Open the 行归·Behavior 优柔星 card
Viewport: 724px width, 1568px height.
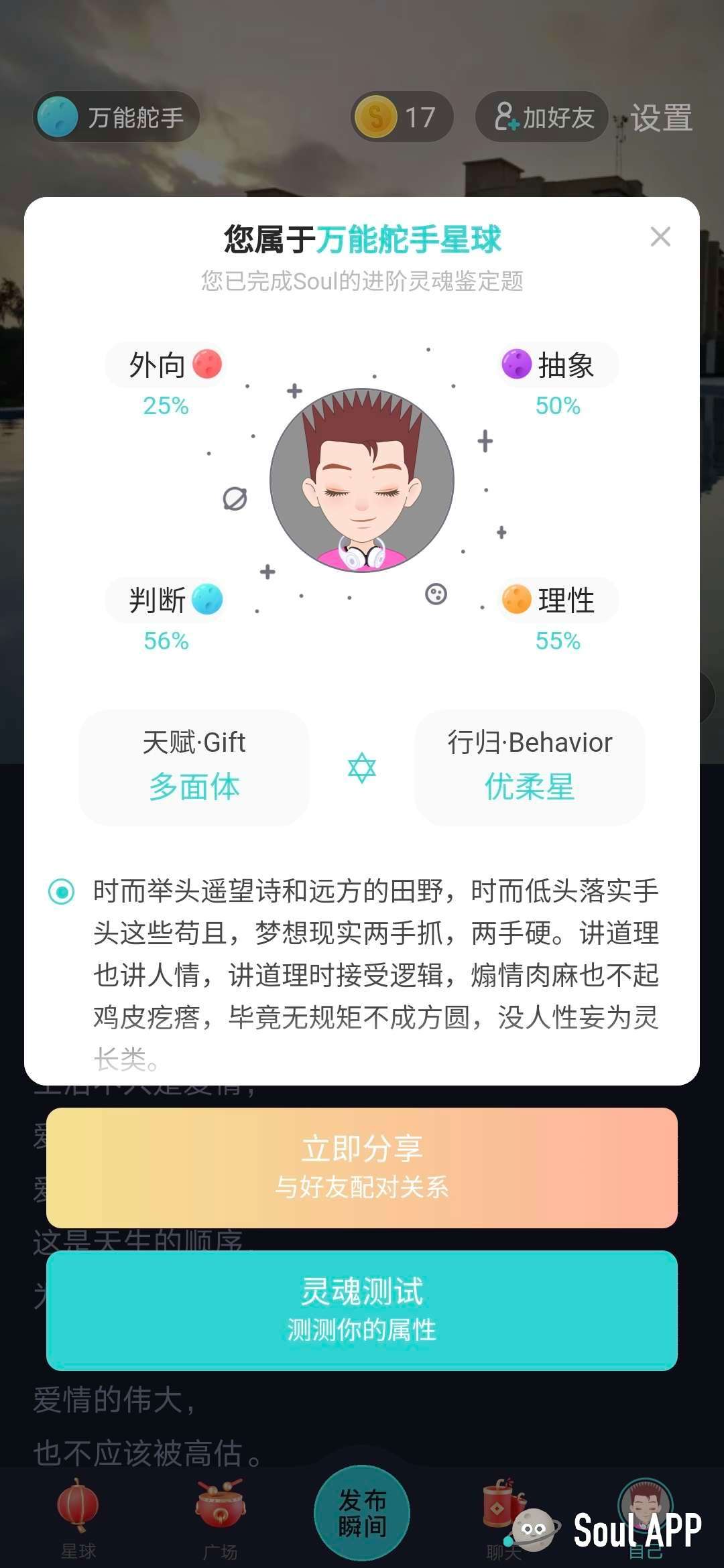530,767
